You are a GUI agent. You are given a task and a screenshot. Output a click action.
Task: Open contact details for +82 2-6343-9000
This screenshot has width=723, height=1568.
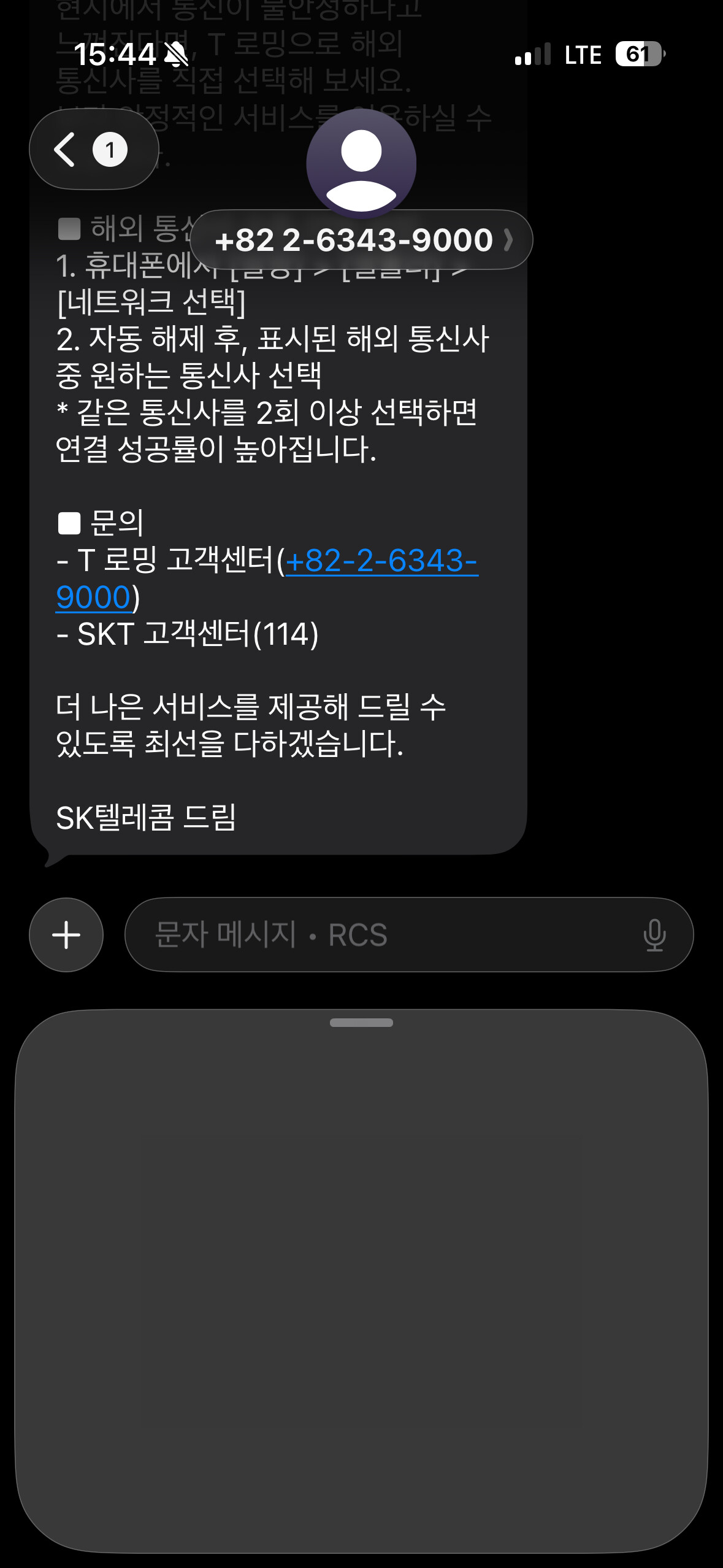coord(361,240)
